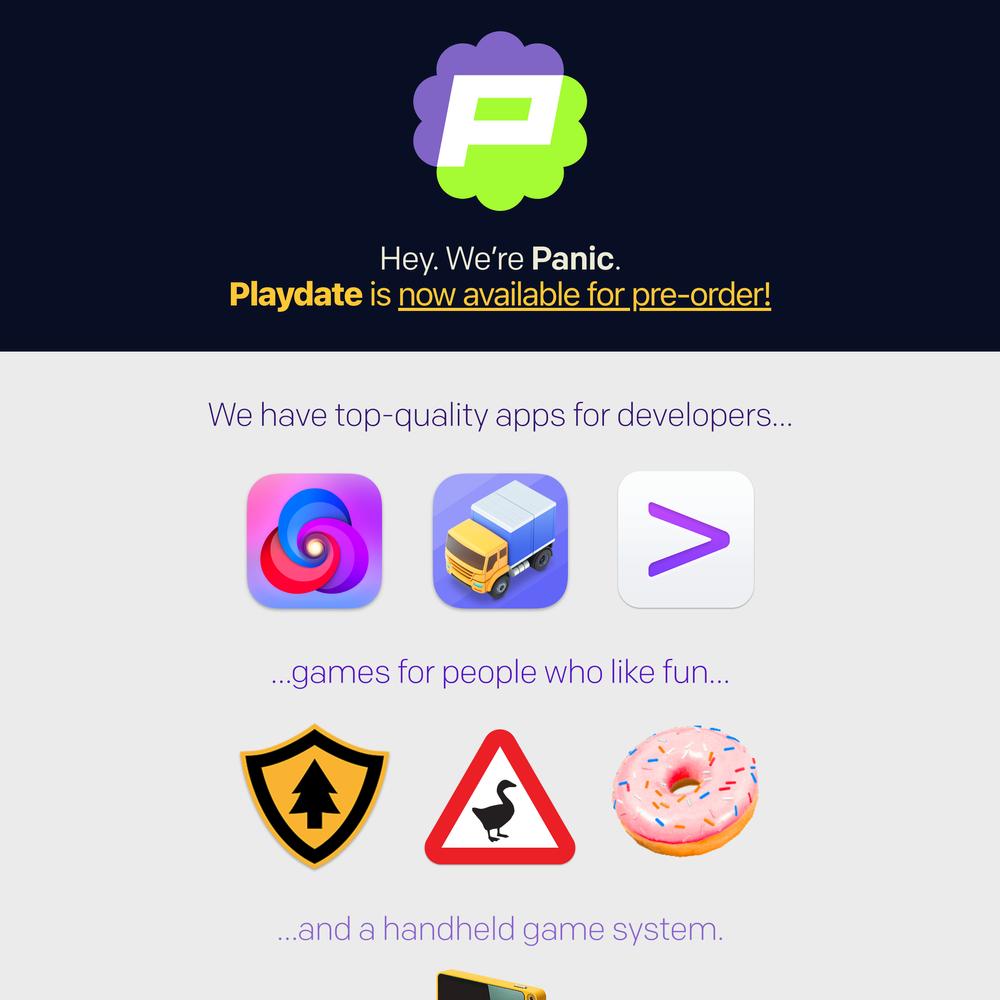
Task: Open the yellow Playdate handheld image
Action: pyautogui.click(x=490, y=986)
